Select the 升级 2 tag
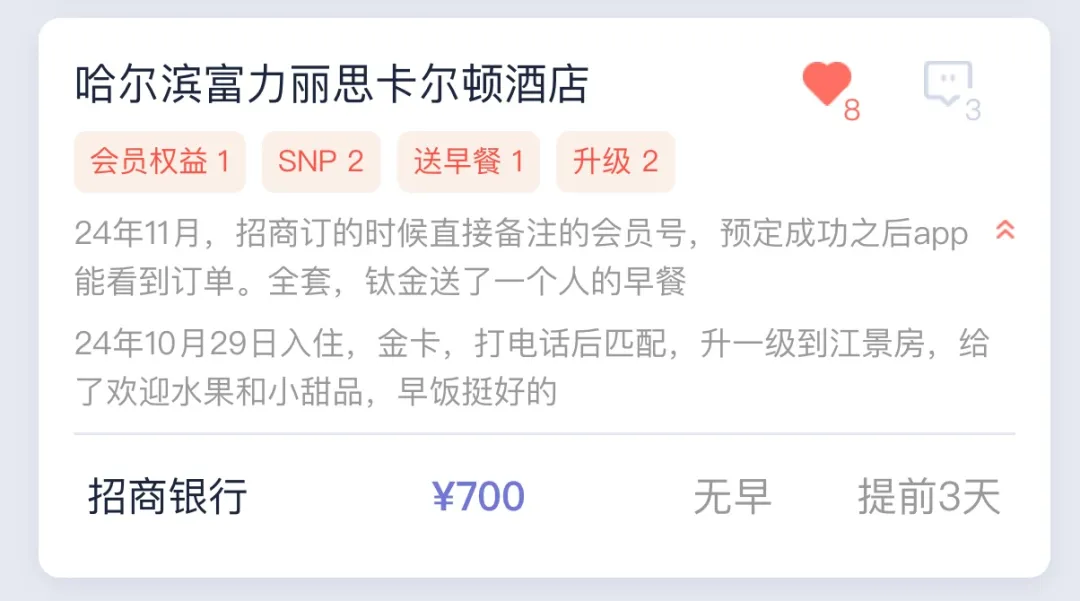This screenshot has width=1080, height=601. coord(615,162)
